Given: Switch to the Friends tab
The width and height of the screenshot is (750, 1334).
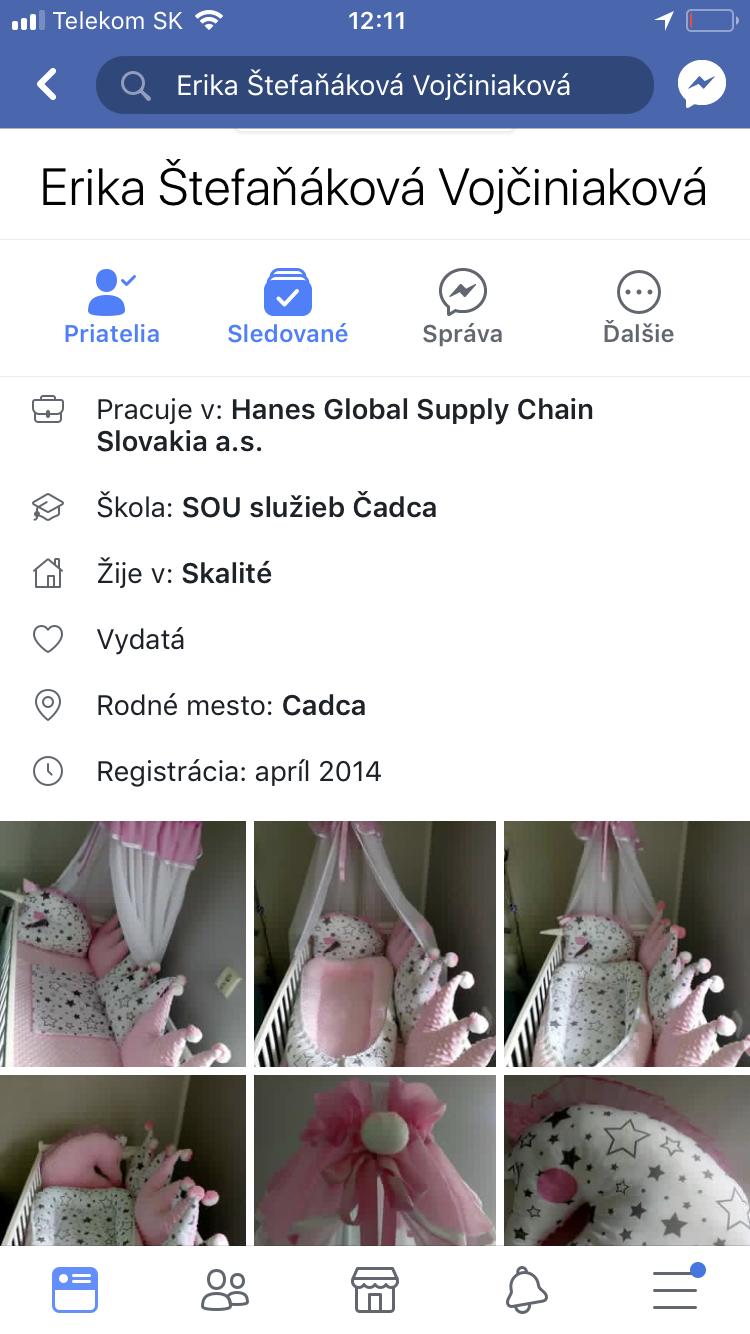Looking at the screenshot, I should point(225,1289).
